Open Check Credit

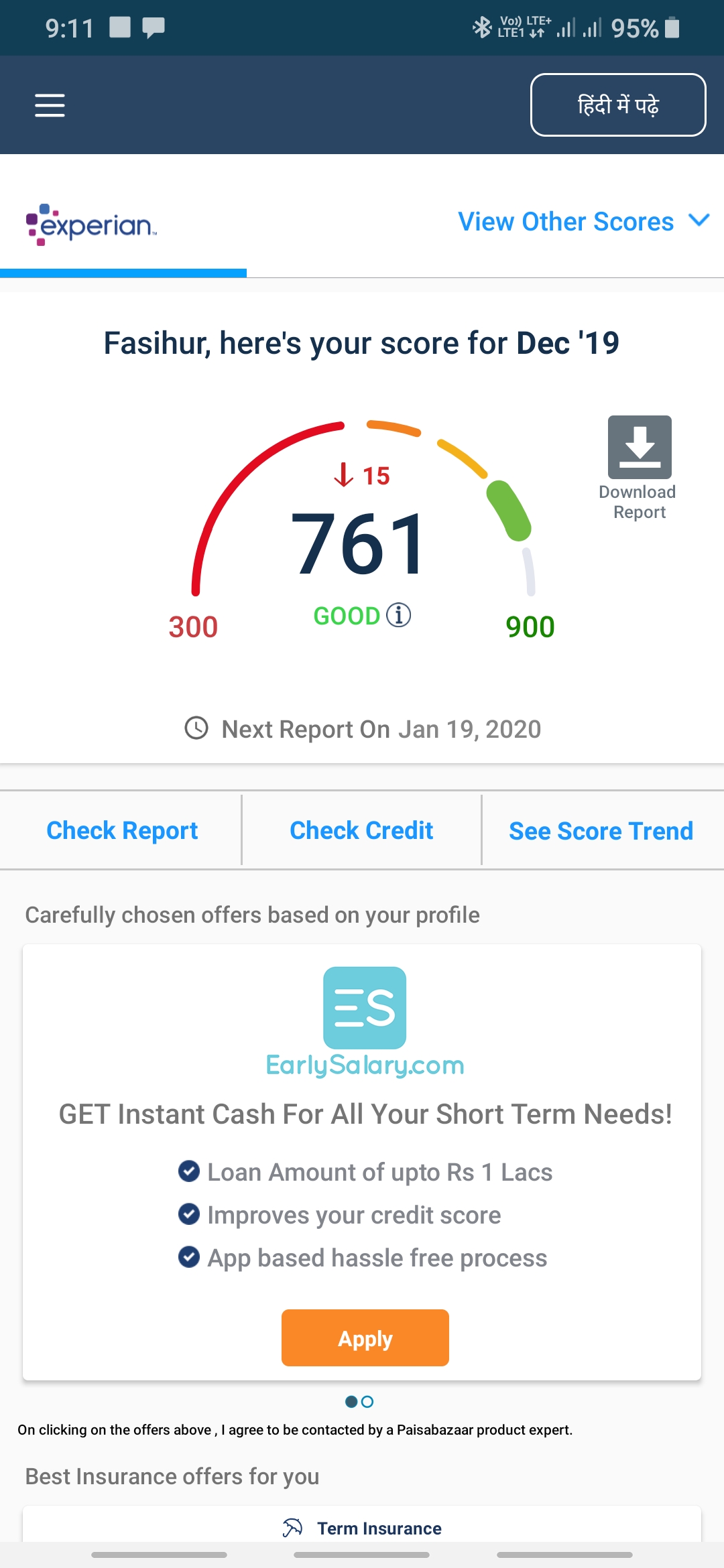361,830
